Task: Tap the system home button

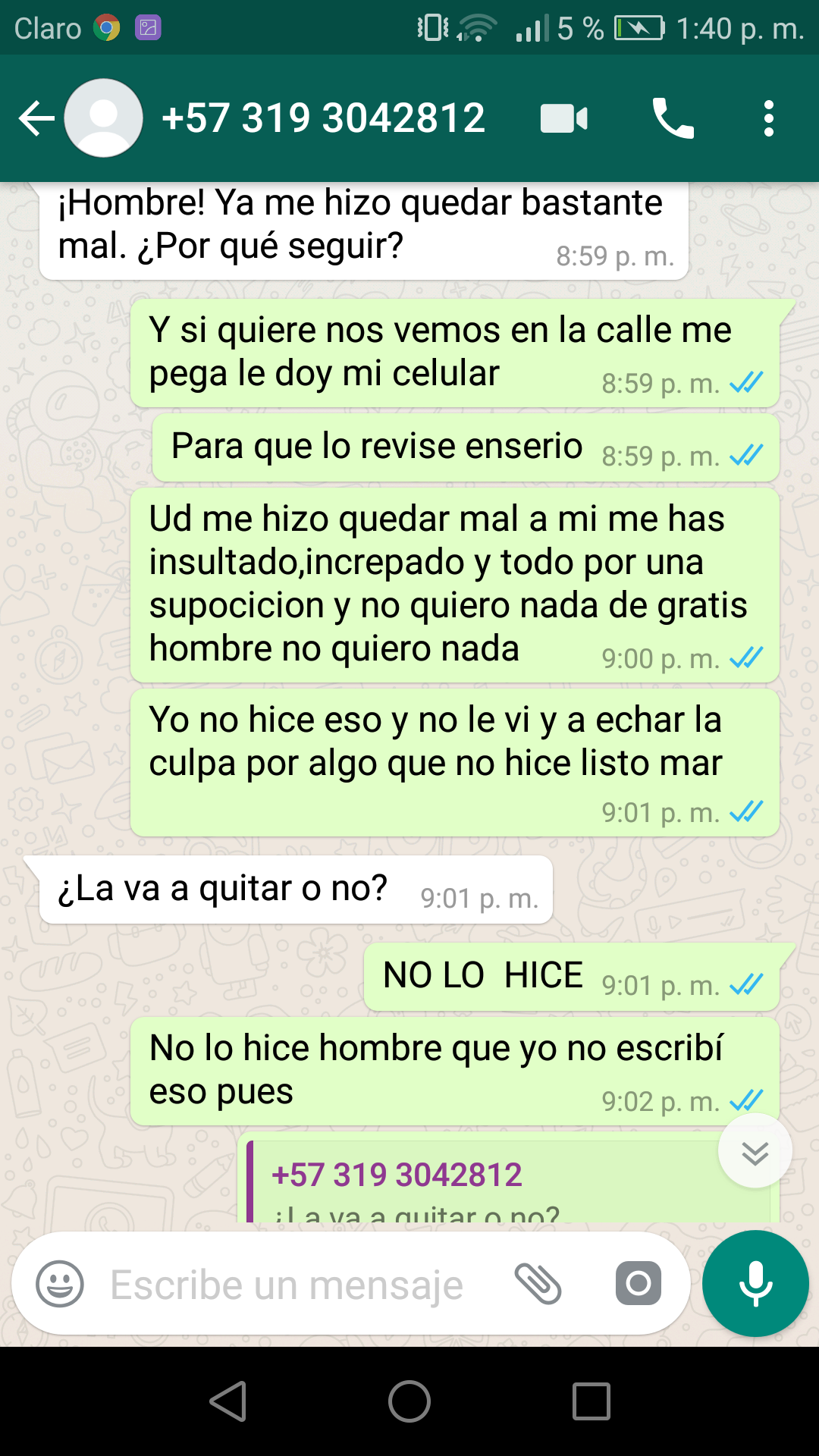Action: (x=409, y=1401)
